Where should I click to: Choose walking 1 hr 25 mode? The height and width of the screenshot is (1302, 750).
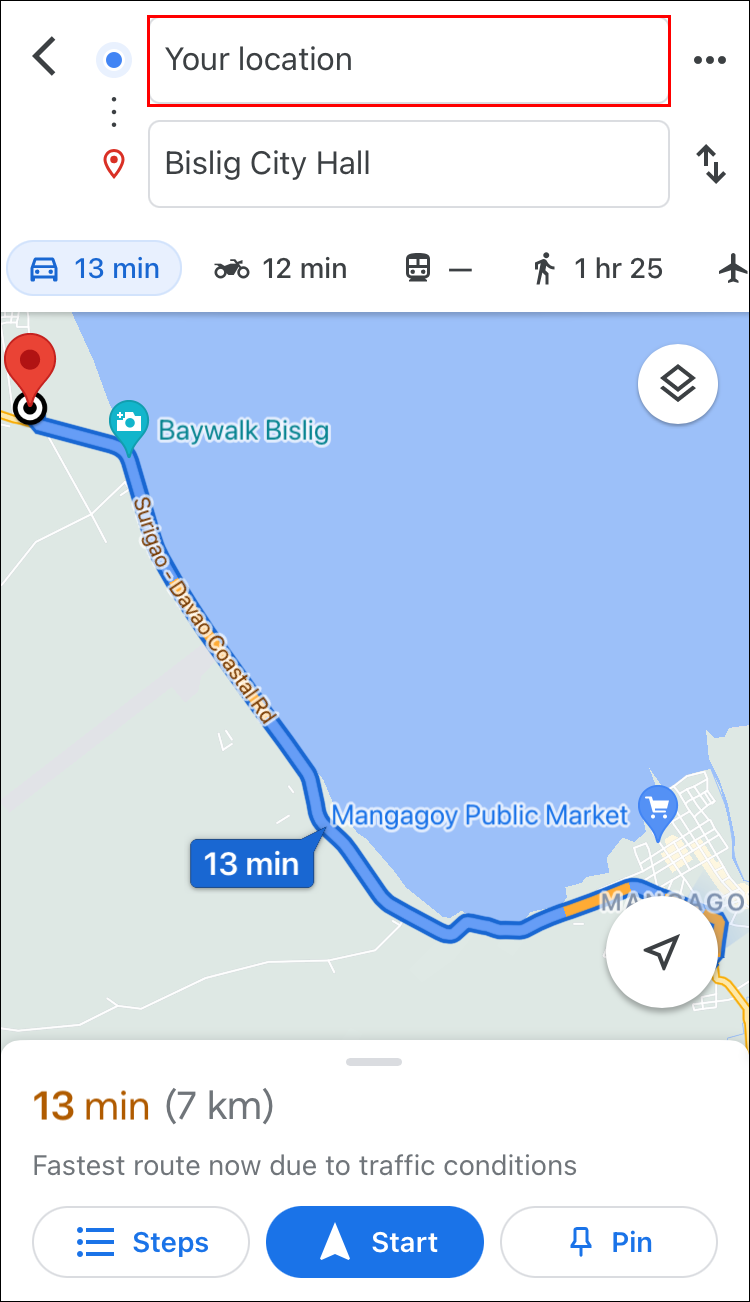coord(598,269)
